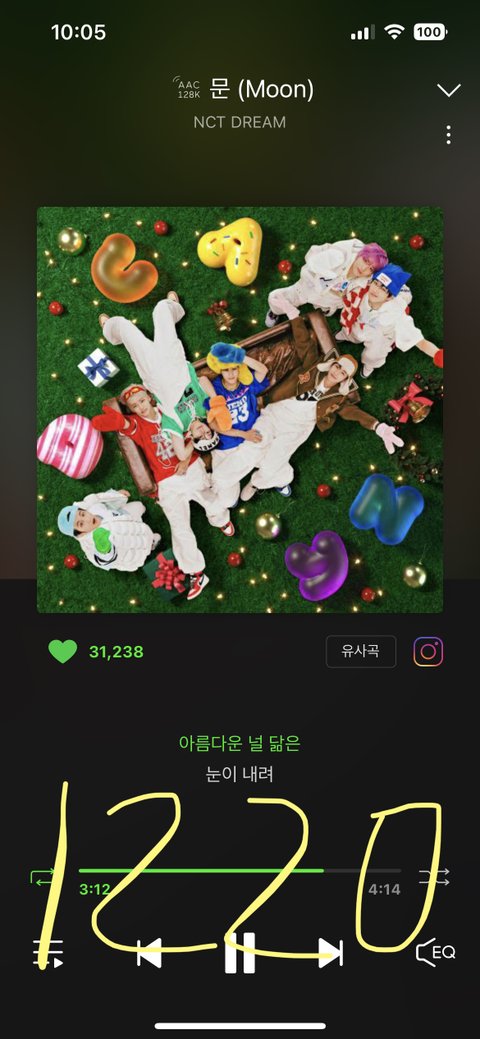
Task: Skip to the next track
Action: click(330, 953)
